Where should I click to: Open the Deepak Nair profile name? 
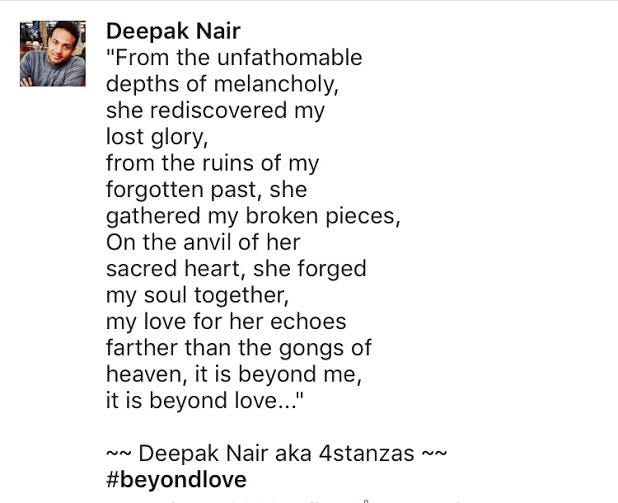(173, 31)
